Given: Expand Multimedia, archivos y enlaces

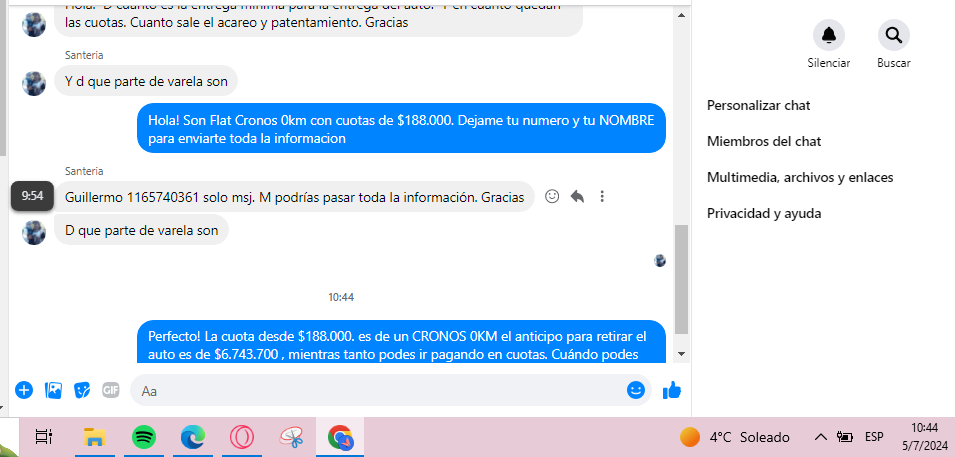Looking at the screenshot, I should (x=799, y=177).
